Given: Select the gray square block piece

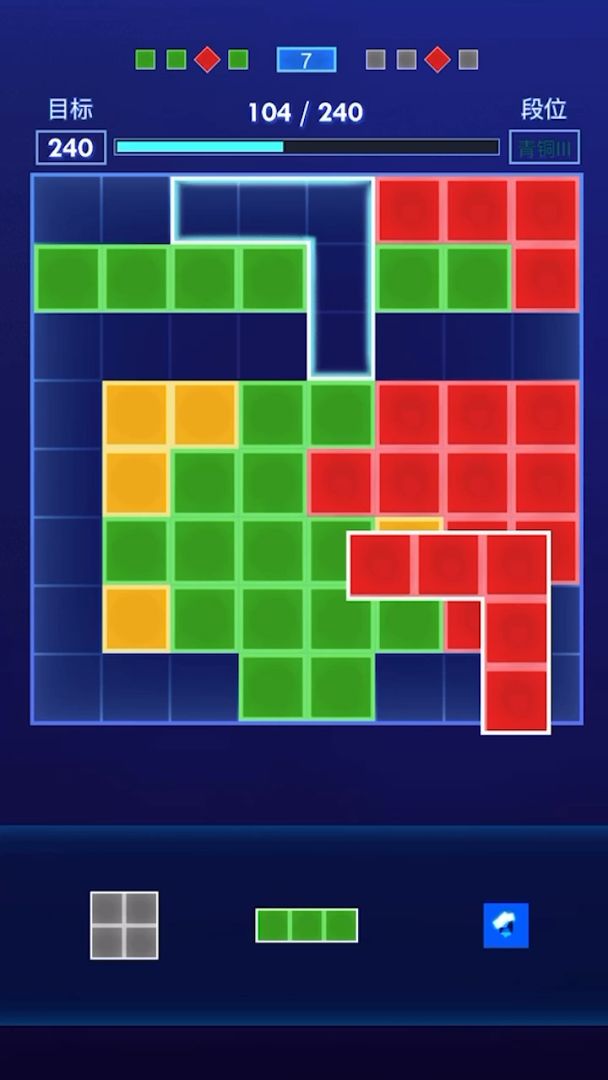Looking at the screenshot, I should pos(124,925).
